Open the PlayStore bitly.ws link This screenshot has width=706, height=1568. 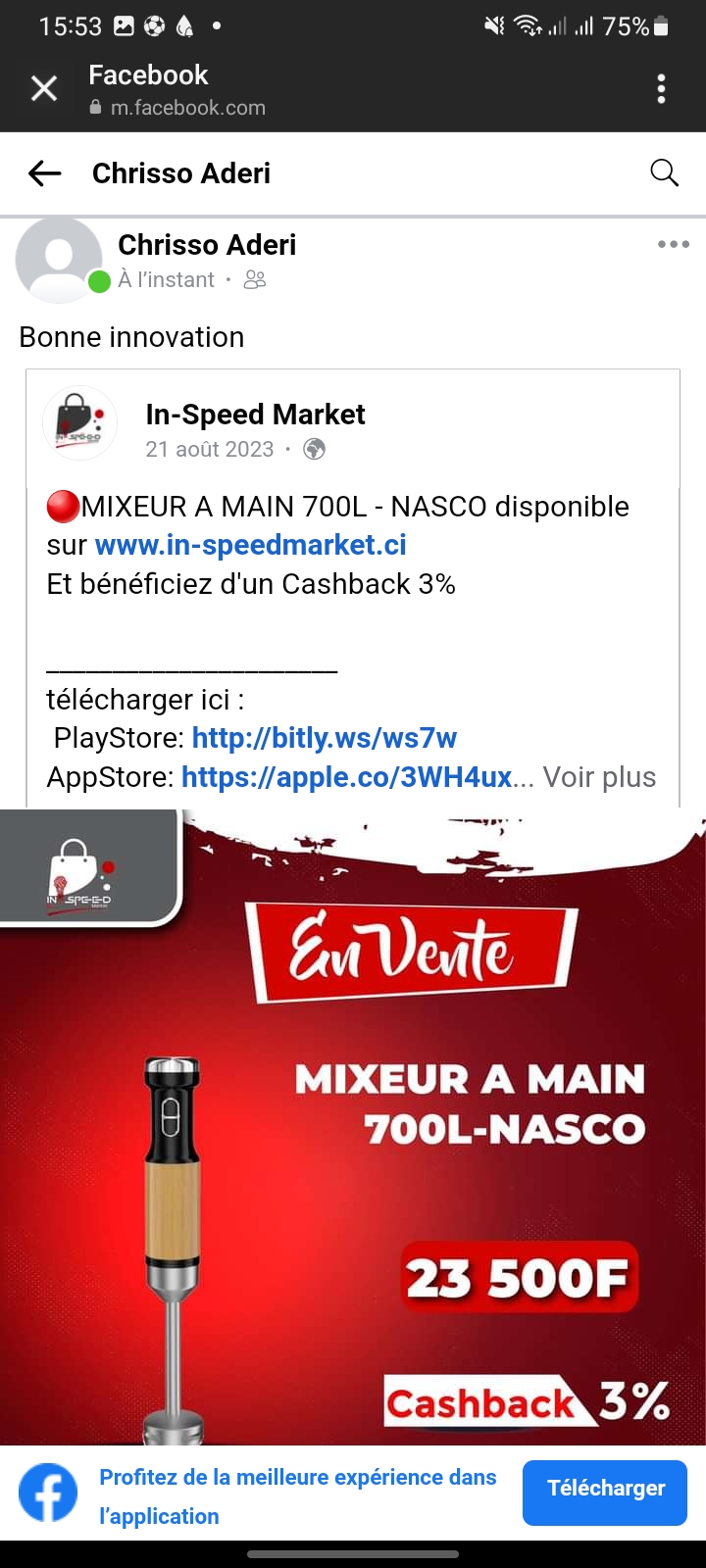(325, 738)
